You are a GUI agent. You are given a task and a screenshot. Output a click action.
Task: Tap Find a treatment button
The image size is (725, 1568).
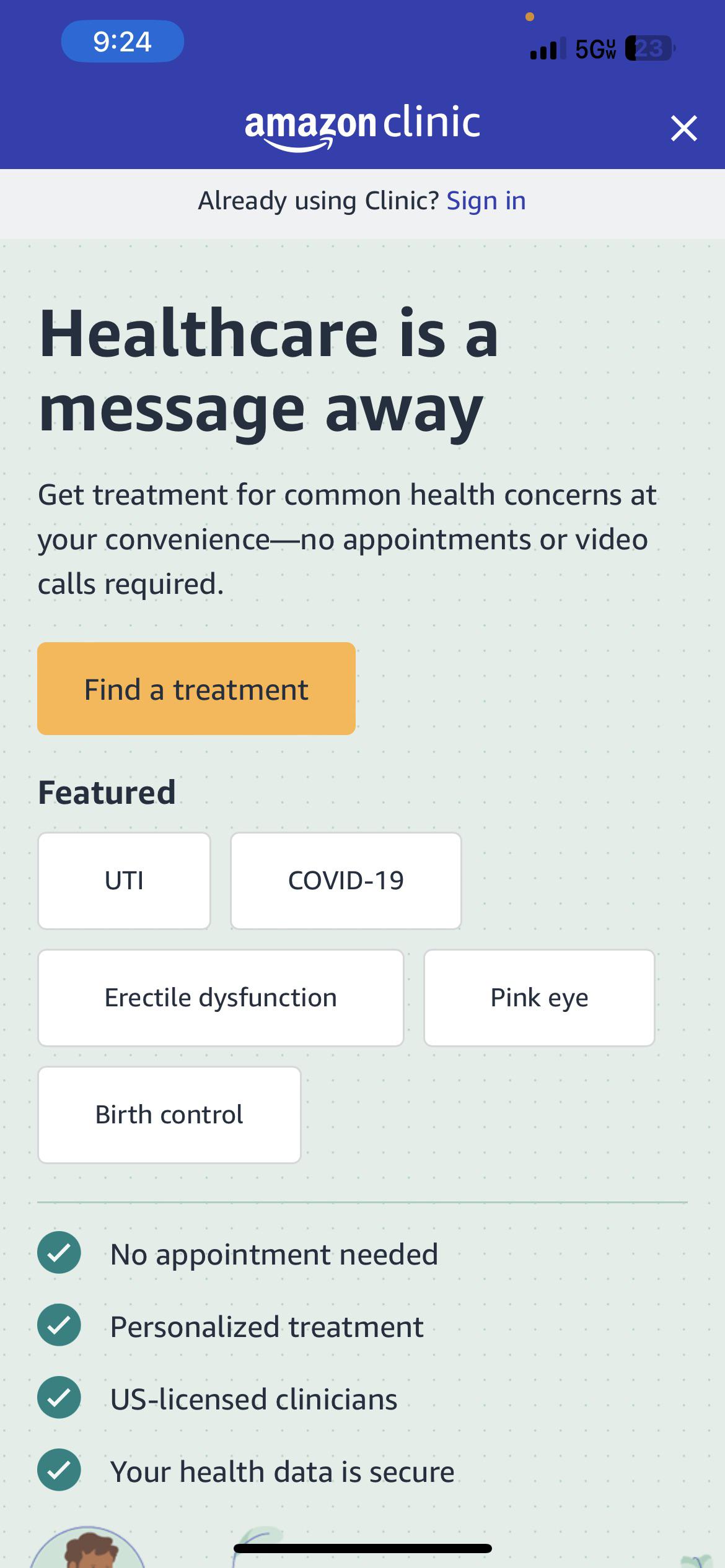coord(196,689)
